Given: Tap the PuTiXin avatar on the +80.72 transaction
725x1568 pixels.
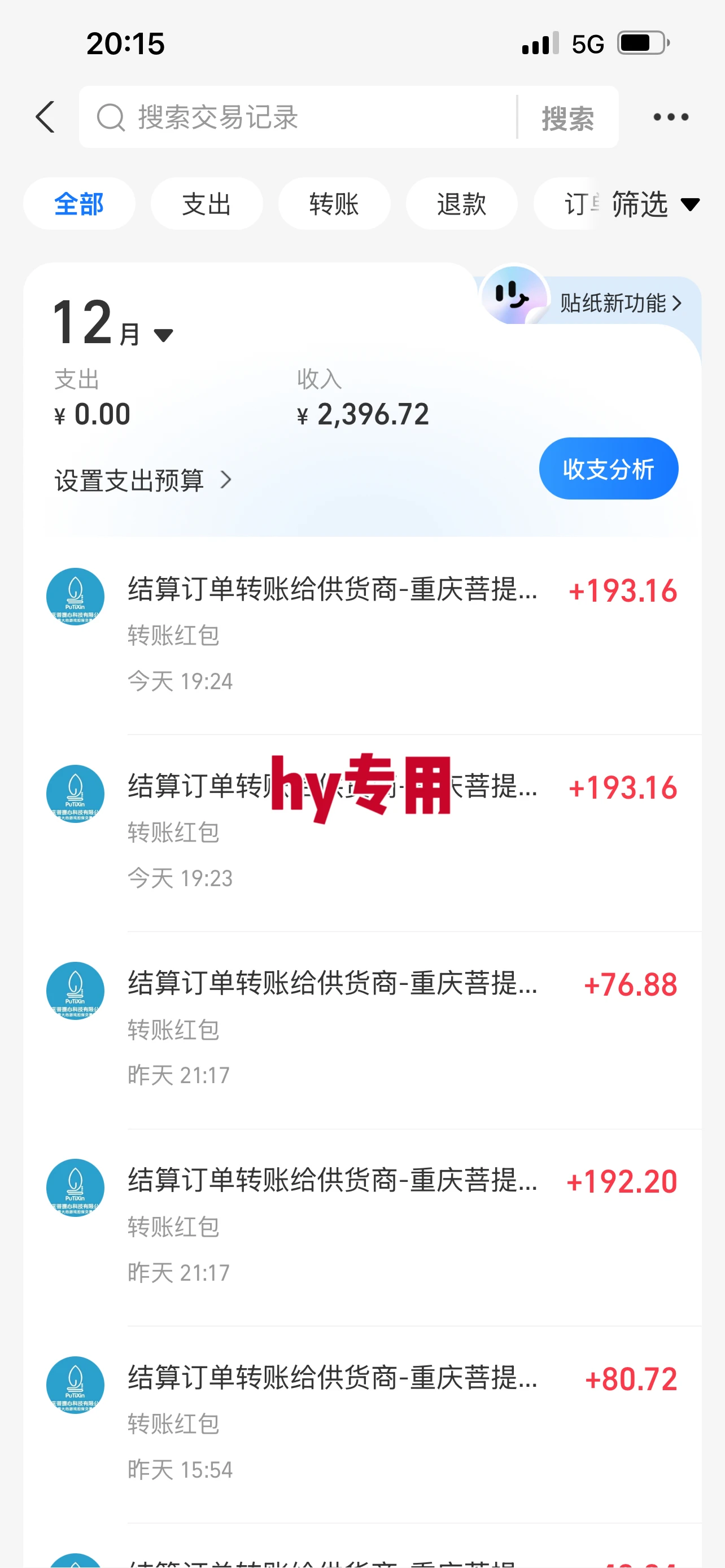Looking at the screenshot, I should pyautogui.click(x=75, y=1384).
